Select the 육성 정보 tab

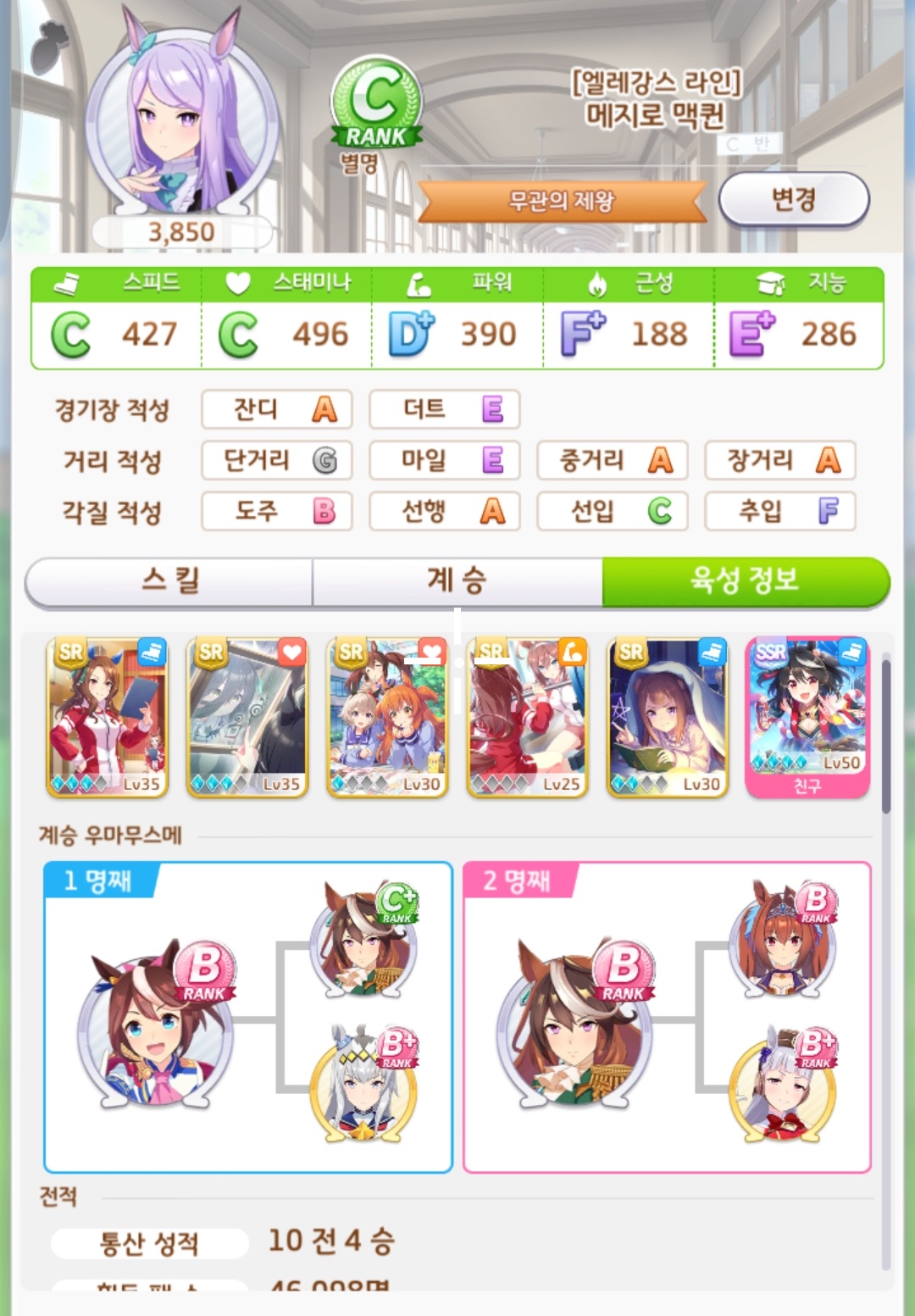(x=746, y=581)
